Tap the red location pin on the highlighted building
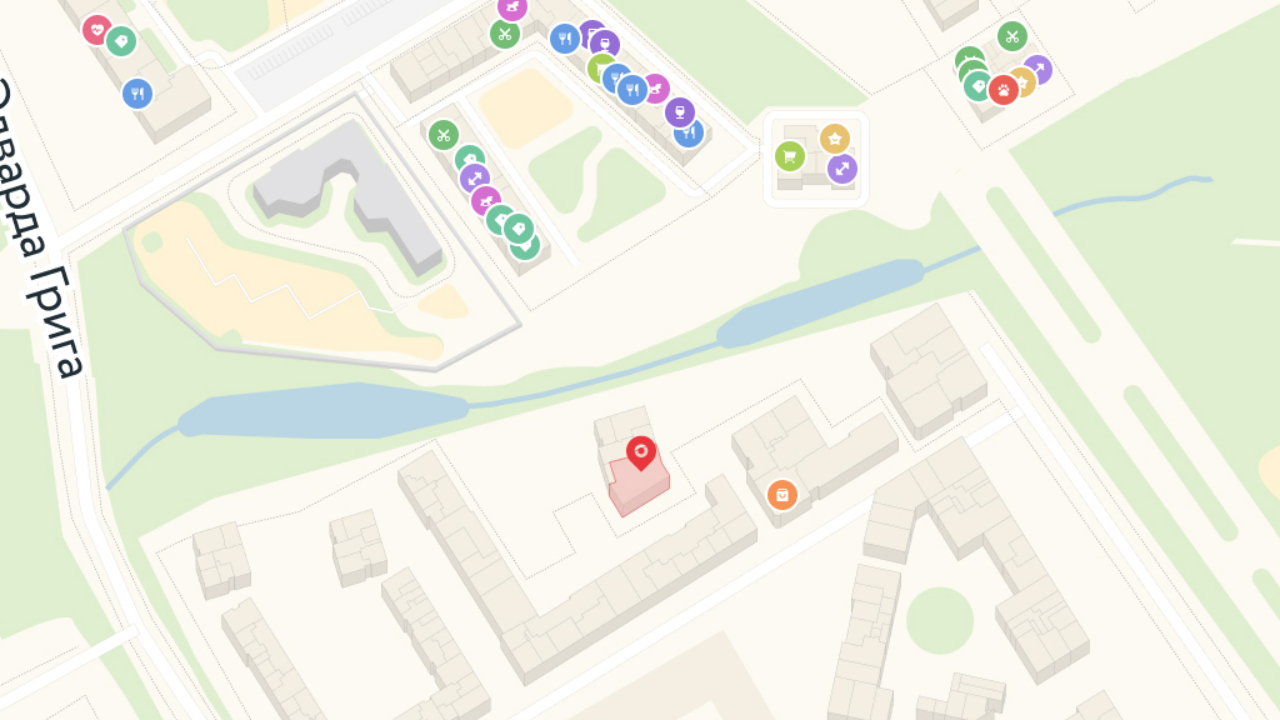 point(641,452)
